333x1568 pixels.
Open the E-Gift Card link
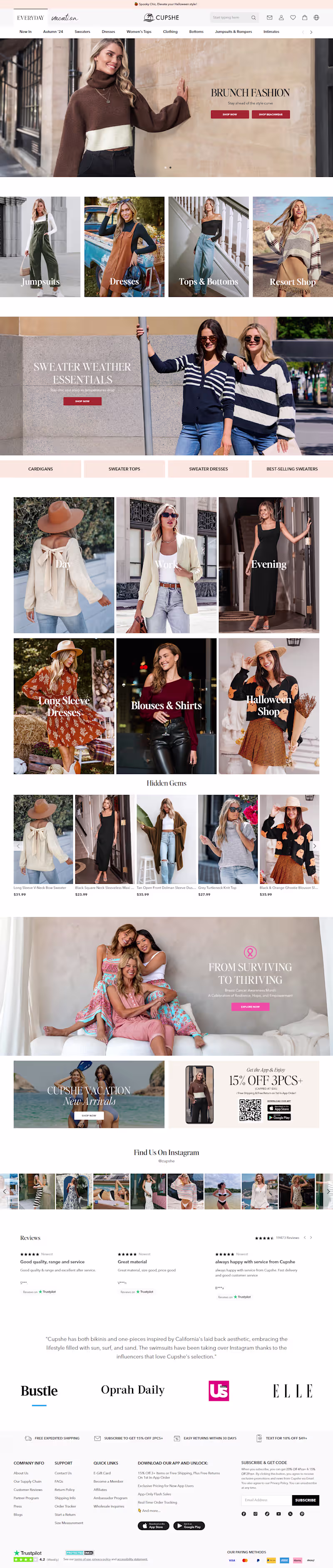coord(102,1473)
